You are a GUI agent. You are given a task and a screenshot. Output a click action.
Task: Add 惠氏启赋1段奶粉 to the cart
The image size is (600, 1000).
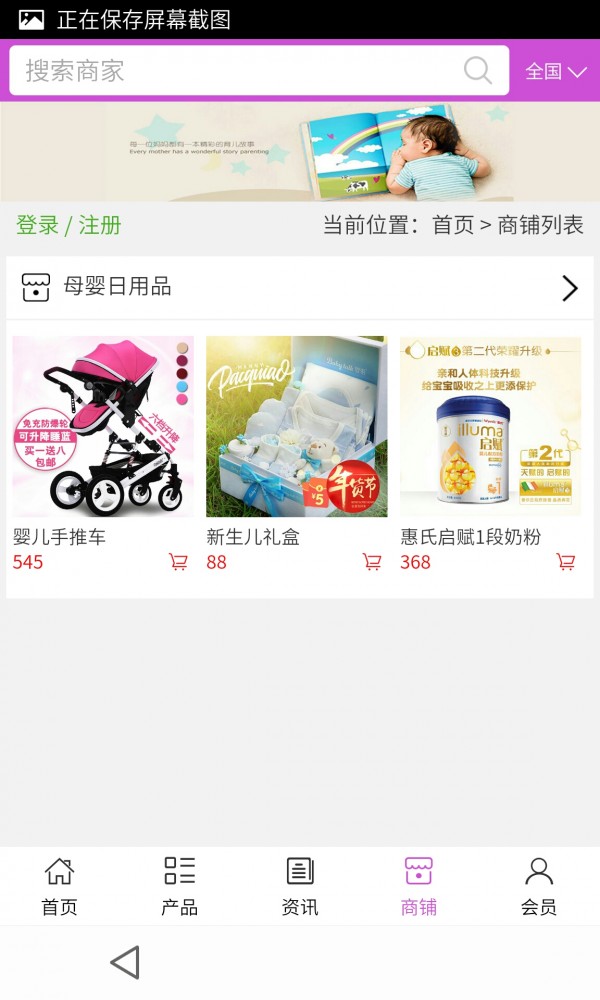(x=566, y=562)
